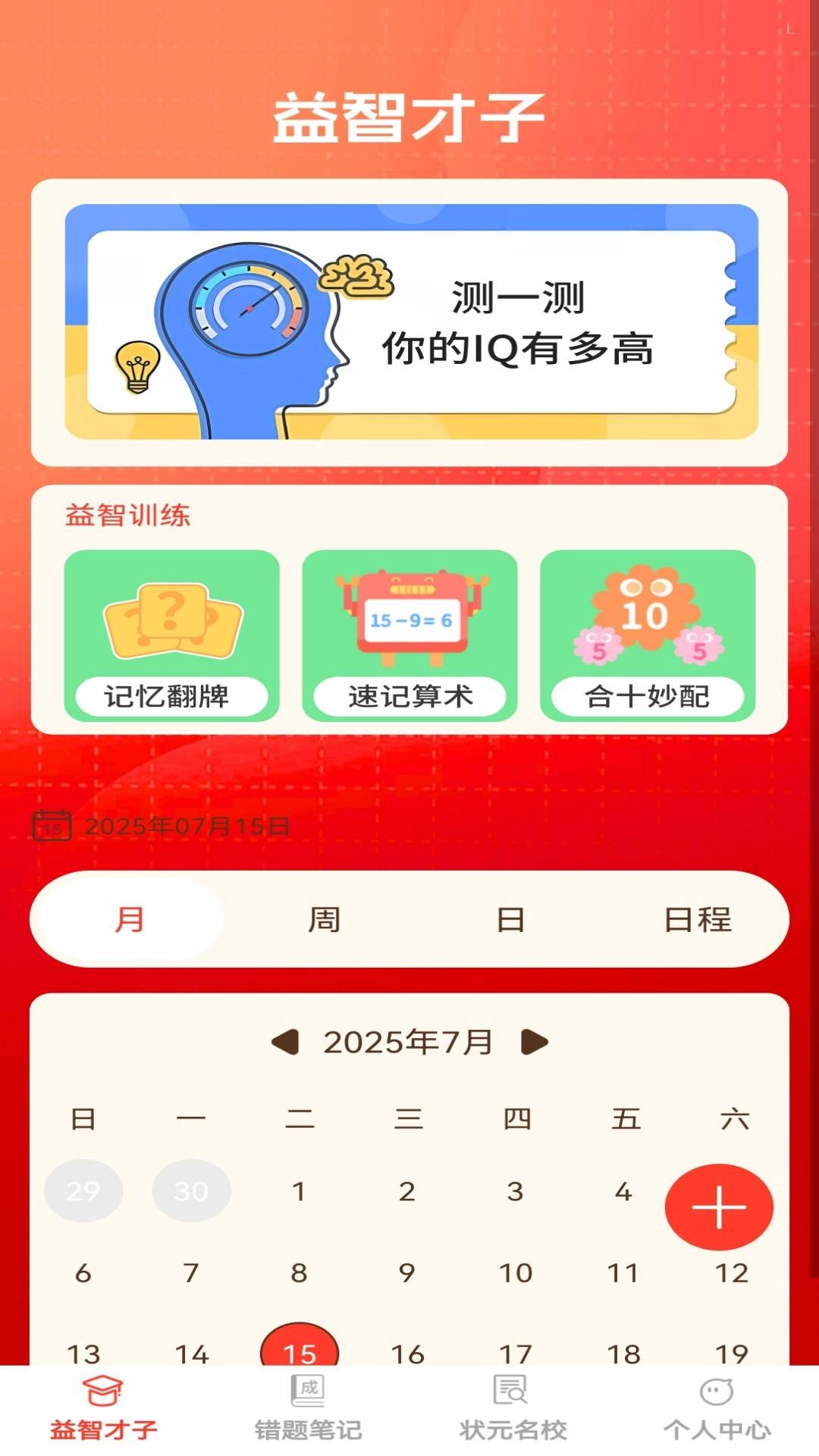Open the 日程 schedule tab

tap(698, 918)
